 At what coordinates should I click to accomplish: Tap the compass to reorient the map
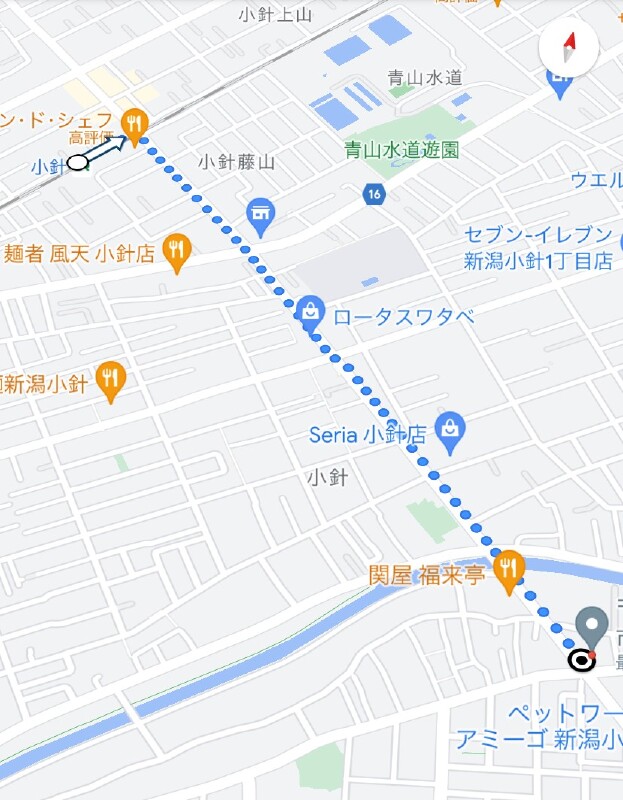click(569, 47)
